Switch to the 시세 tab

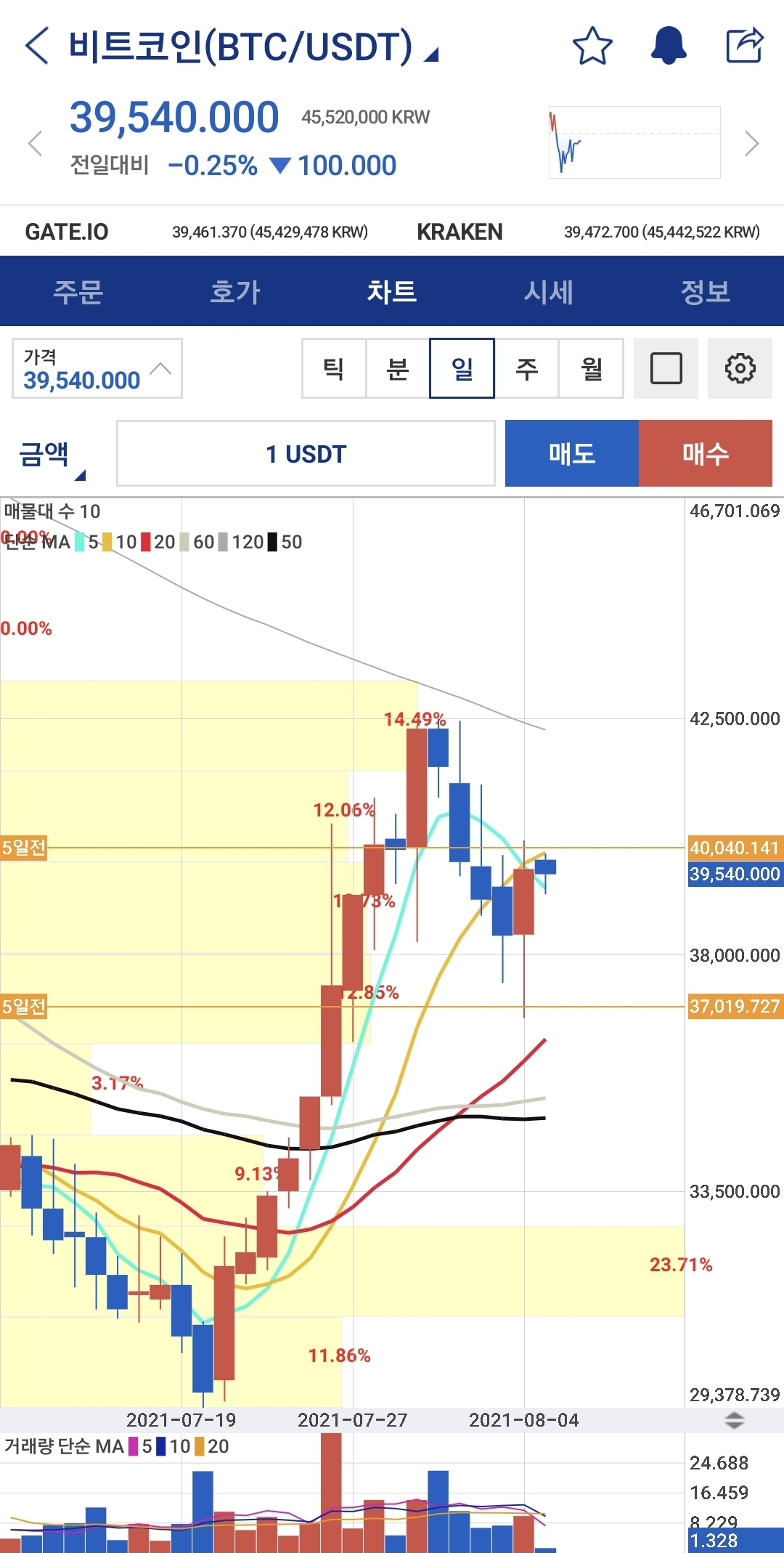pos(549,291)
